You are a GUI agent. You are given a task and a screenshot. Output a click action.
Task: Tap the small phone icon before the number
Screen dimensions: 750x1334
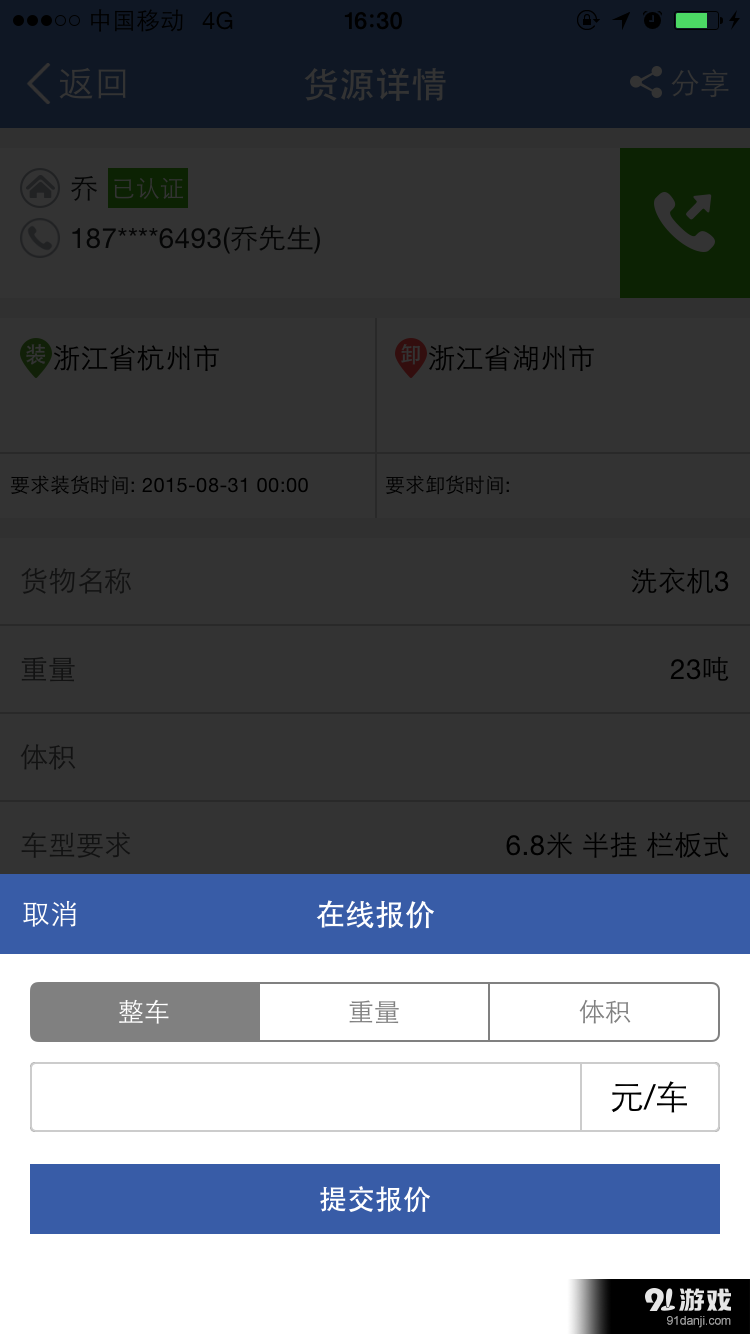click(40, 240)
